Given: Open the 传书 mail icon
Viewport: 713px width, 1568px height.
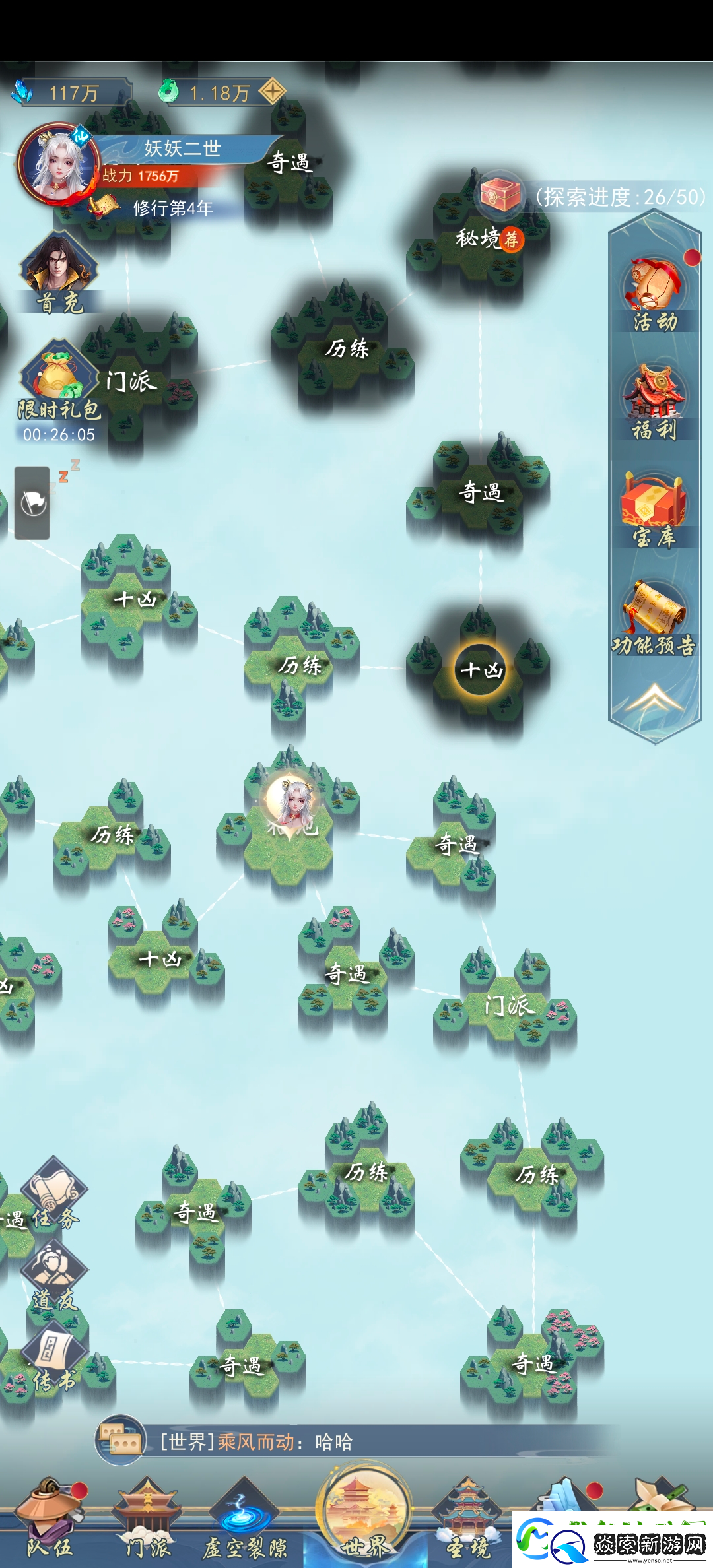Looking at the screenshot, I should pyautogui.click(x=54, y=1359).
